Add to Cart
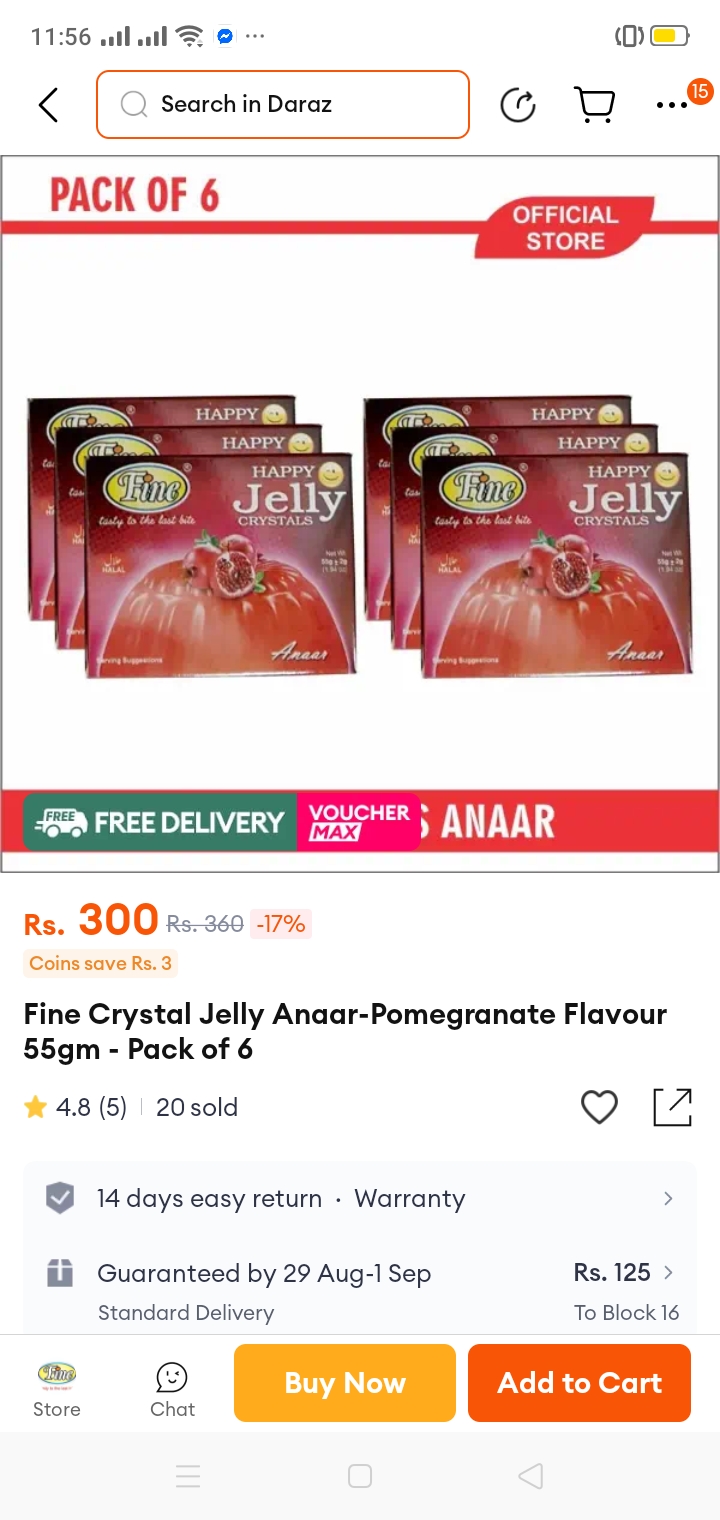 click(x=579, y=1383)
